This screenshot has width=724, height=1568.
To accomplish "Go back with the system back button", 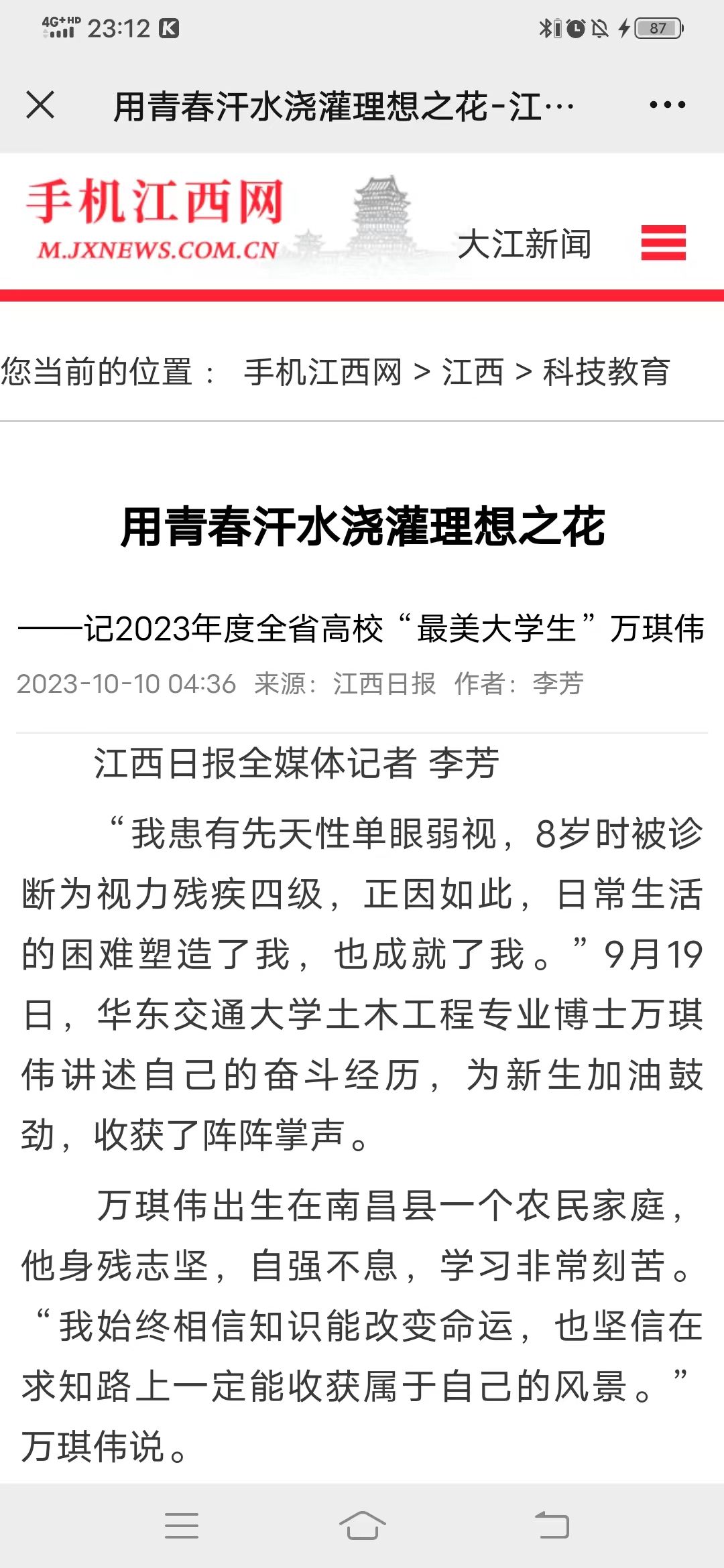I will (x=552, y=1526).
